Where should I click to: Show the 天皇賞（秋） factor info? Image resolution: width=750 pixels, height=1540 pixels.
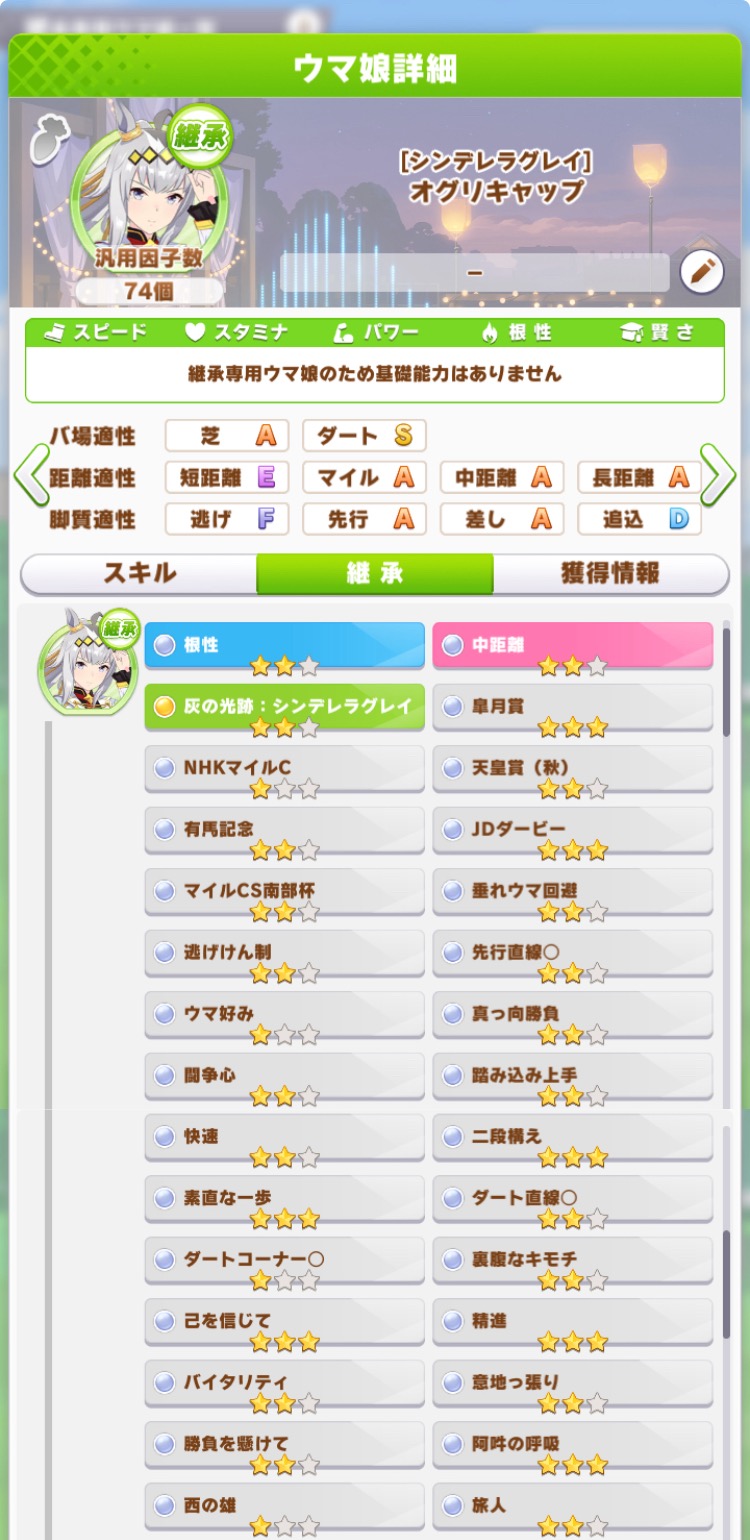[x=572, y=768]
